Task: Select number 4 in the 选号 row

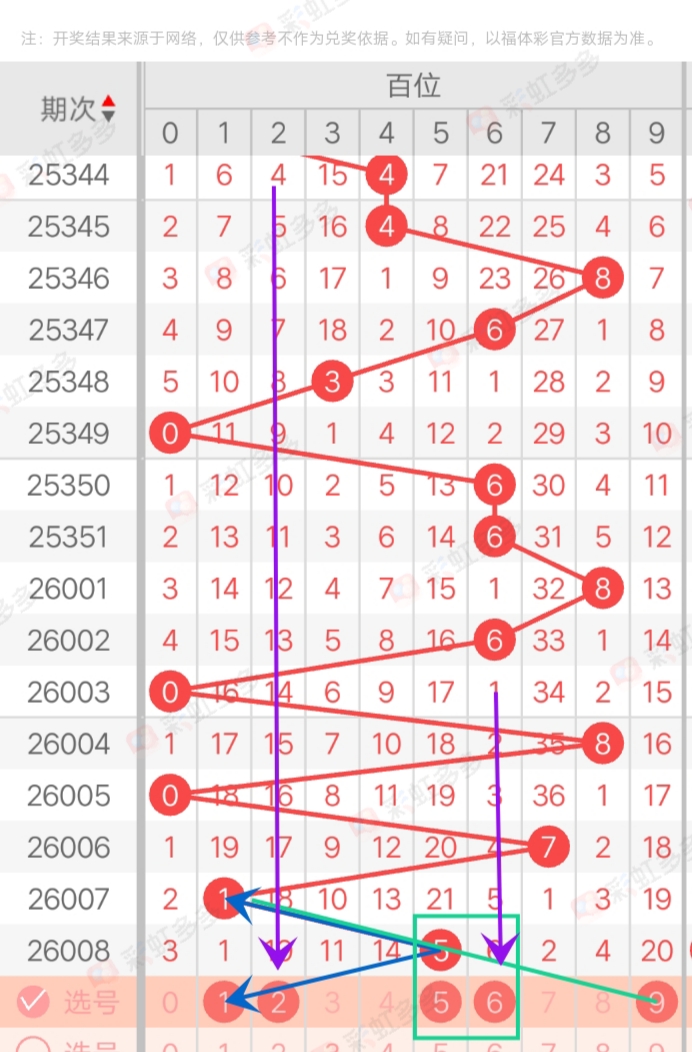Action: (x=387, y=1002)
